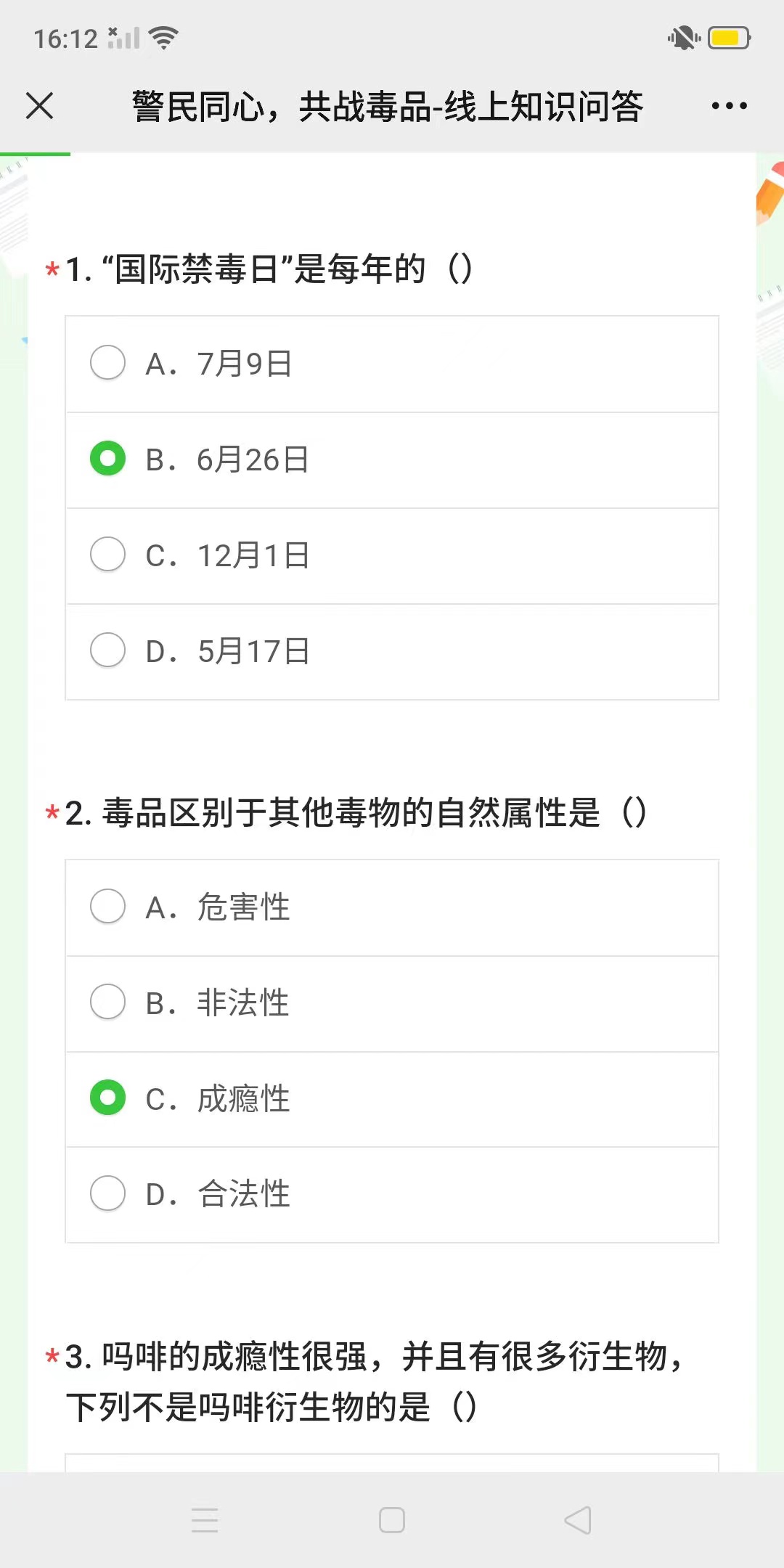Select B. 非法性 option
Screen dimensions: 784x1568
click(392, 1003)
